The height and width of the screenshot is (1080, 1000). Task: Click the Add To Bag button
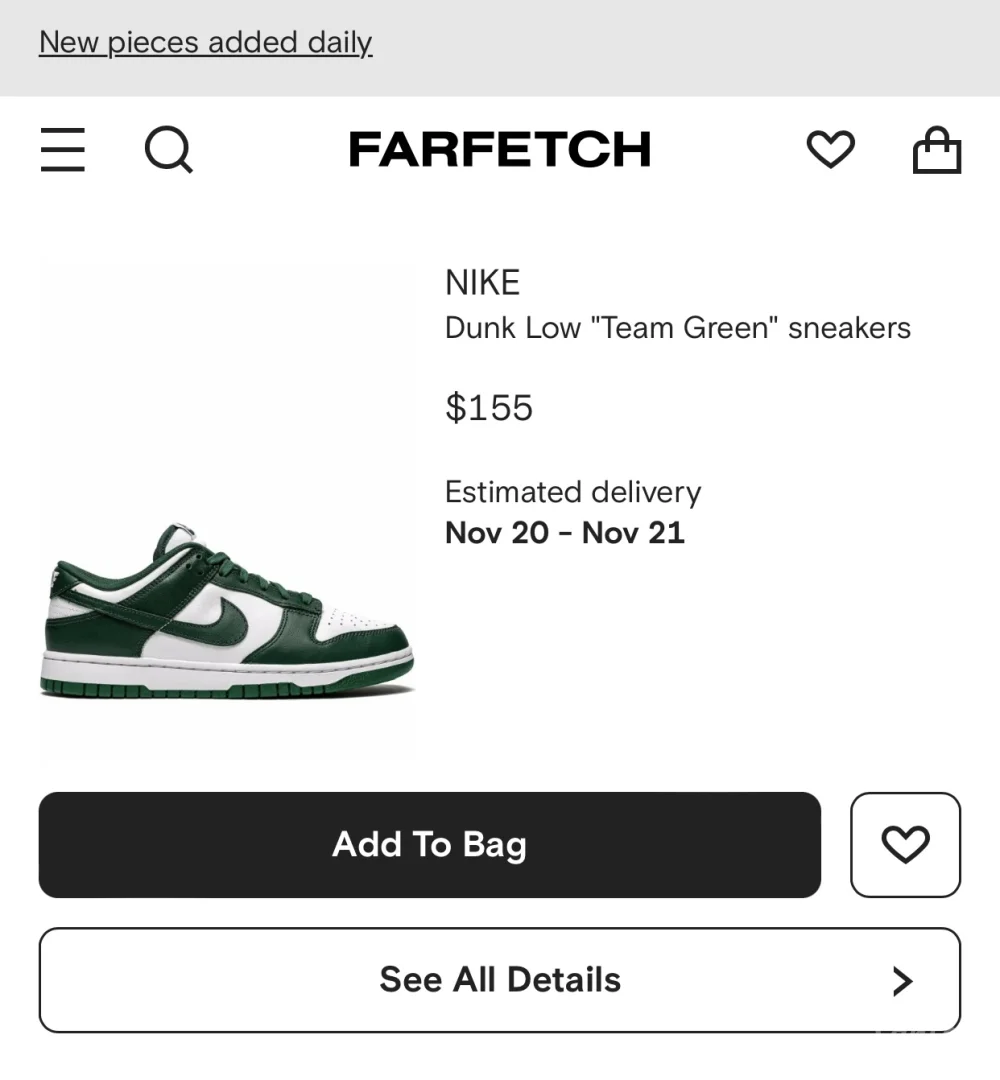(x=428, y=844)
